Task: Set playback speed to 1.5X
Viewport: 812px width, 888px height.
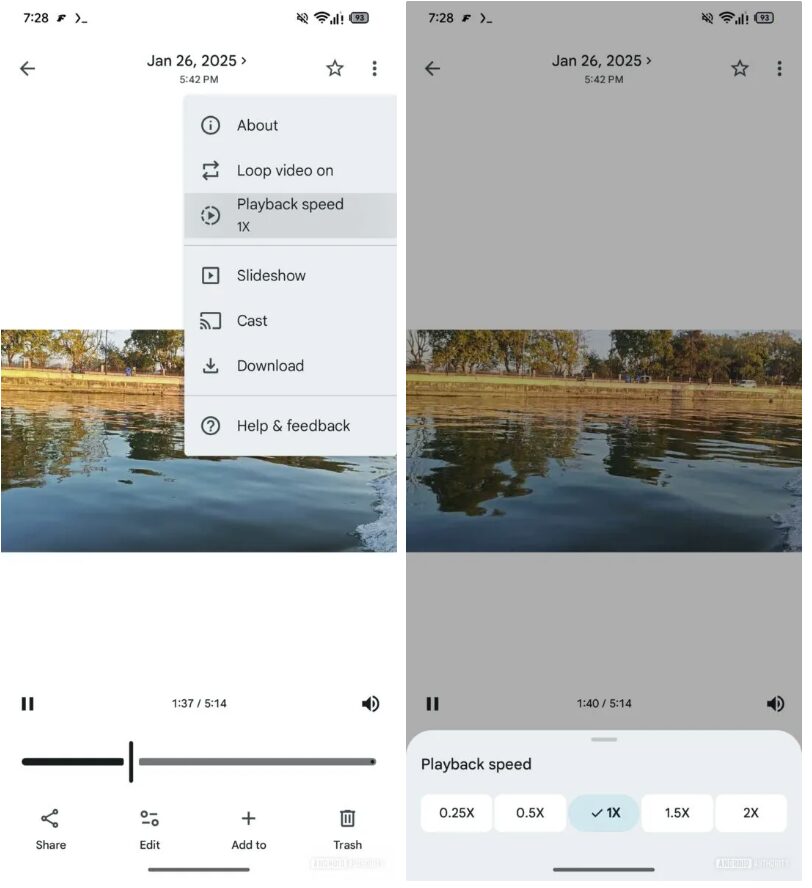Action: click(x=677, y=813)
